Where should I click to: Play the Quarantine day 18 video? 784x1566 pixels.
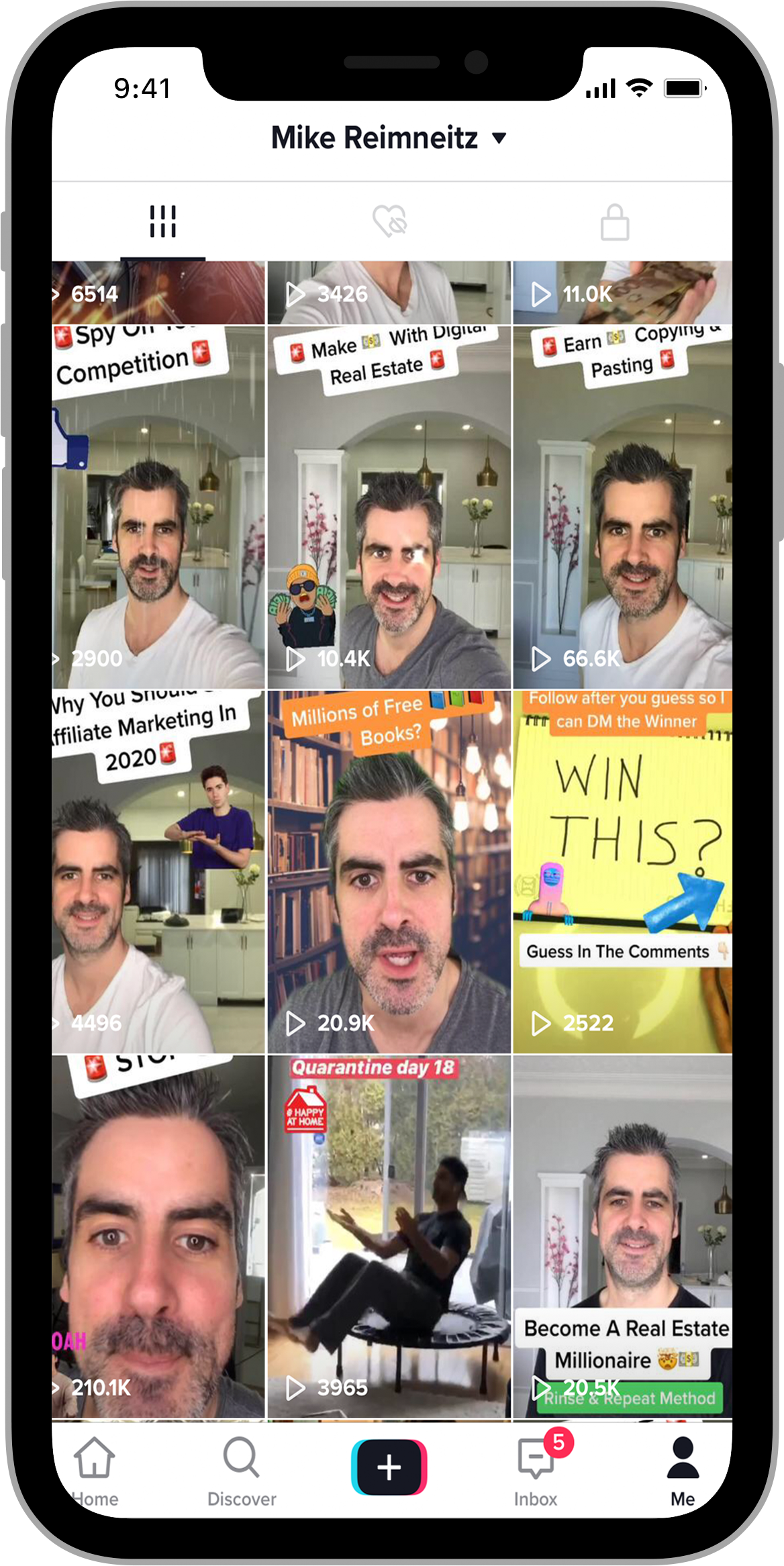(389, 1236)
